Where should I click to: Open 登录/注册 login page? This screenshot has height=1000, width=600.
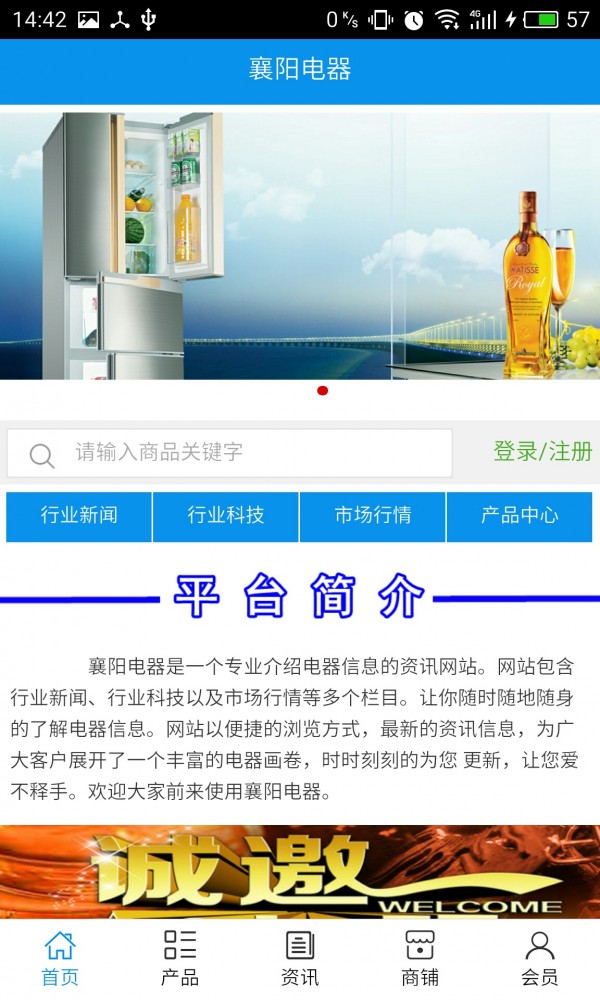coord(542,452)
